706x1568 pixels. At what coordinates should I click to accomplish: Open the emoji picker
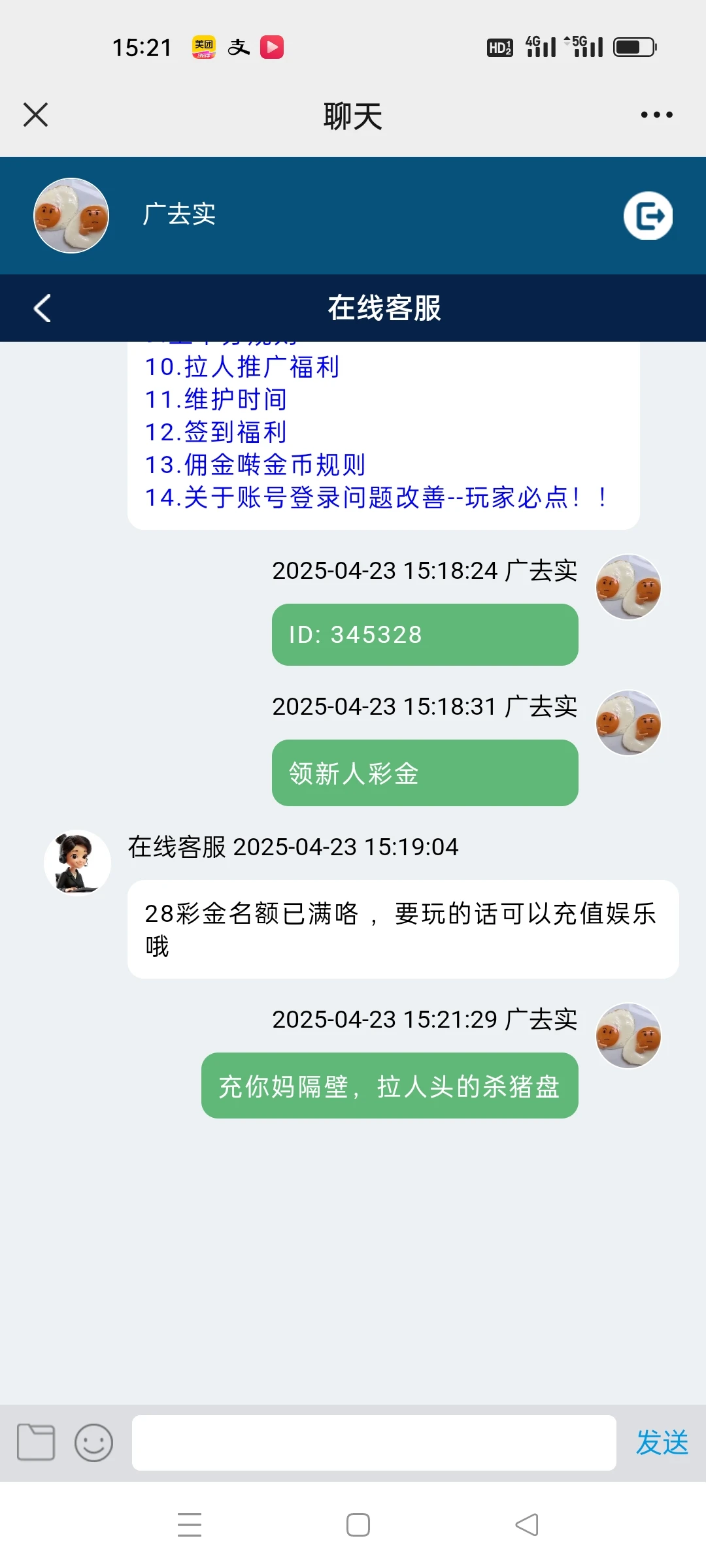[93, 1443]
